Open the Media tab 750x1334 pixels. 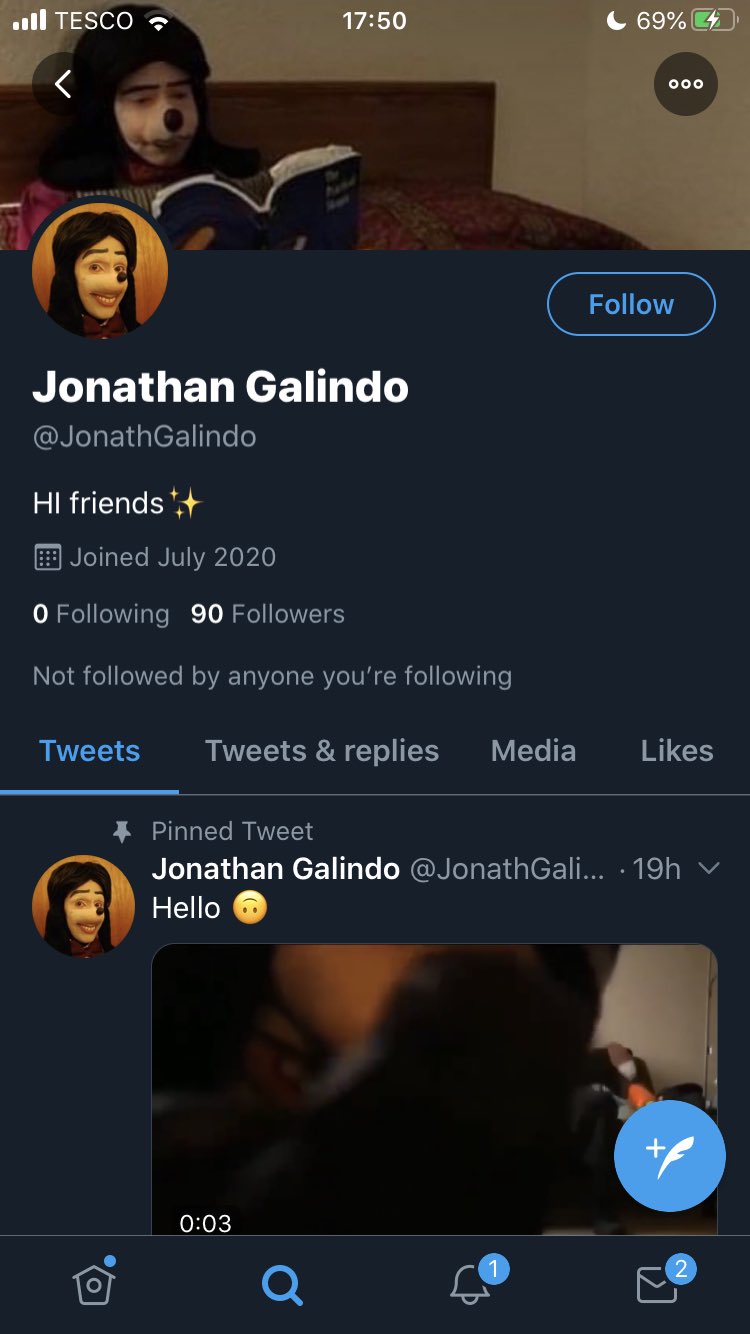coord(532,750)
